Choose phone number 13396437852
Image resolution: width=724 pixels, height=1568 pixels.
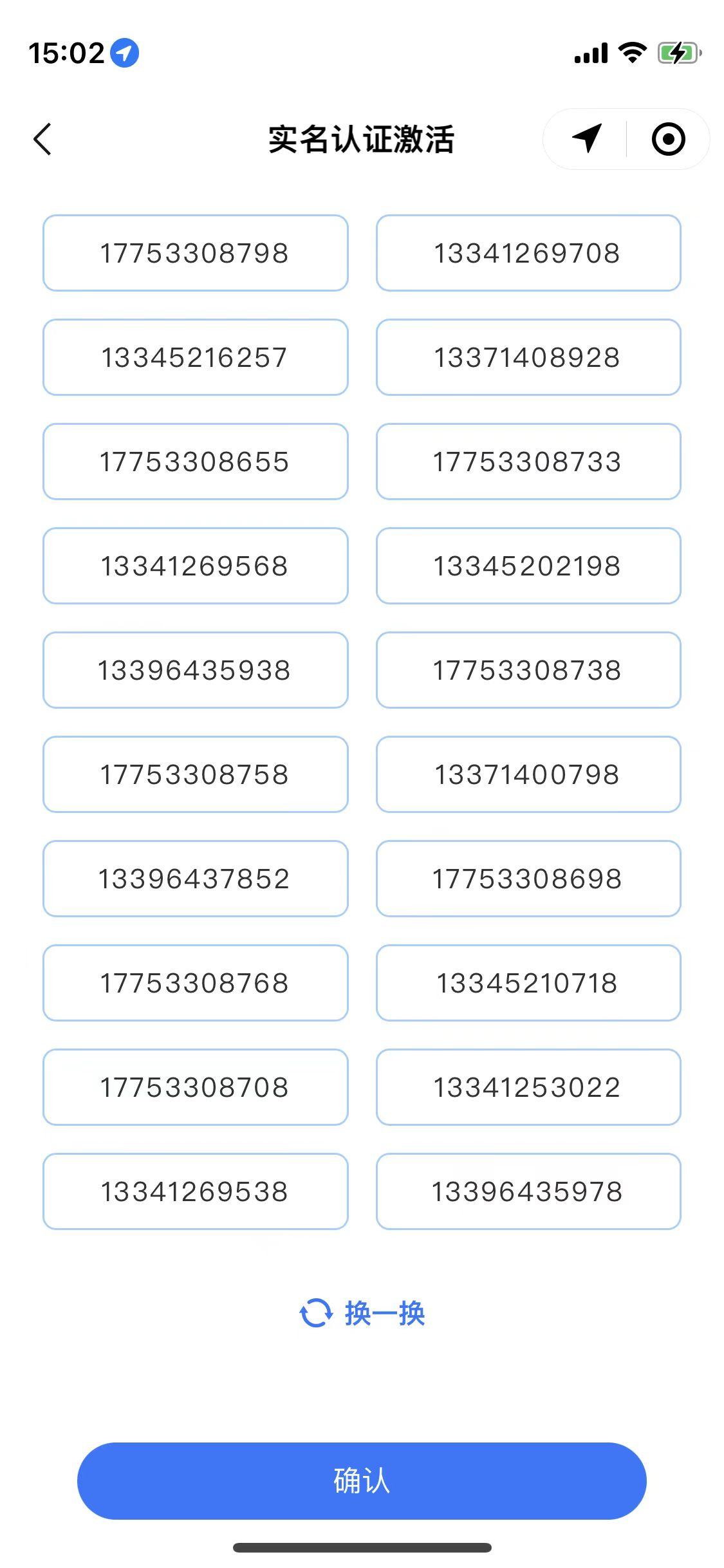point(195,879)
